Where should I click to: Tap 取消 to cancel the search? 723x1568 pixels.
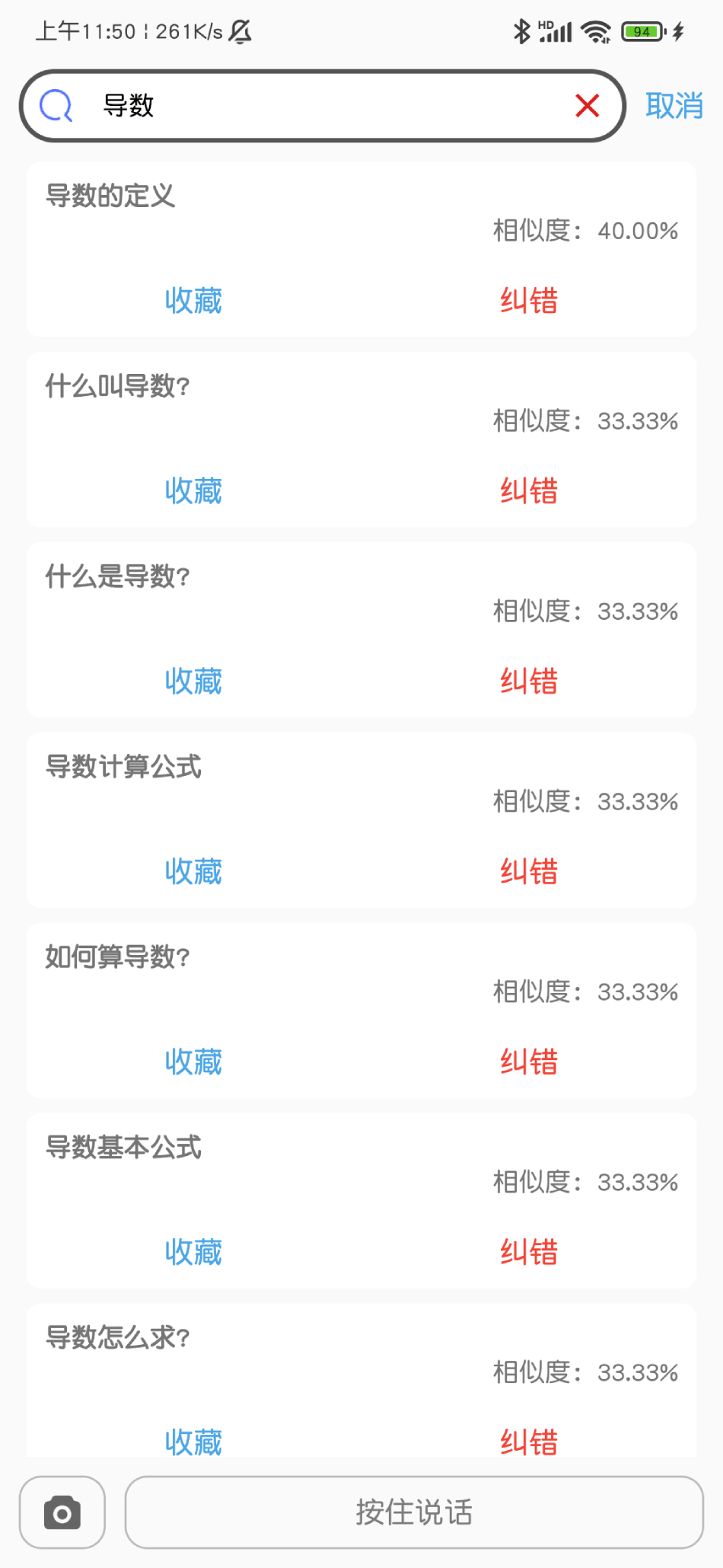[674, 106]
